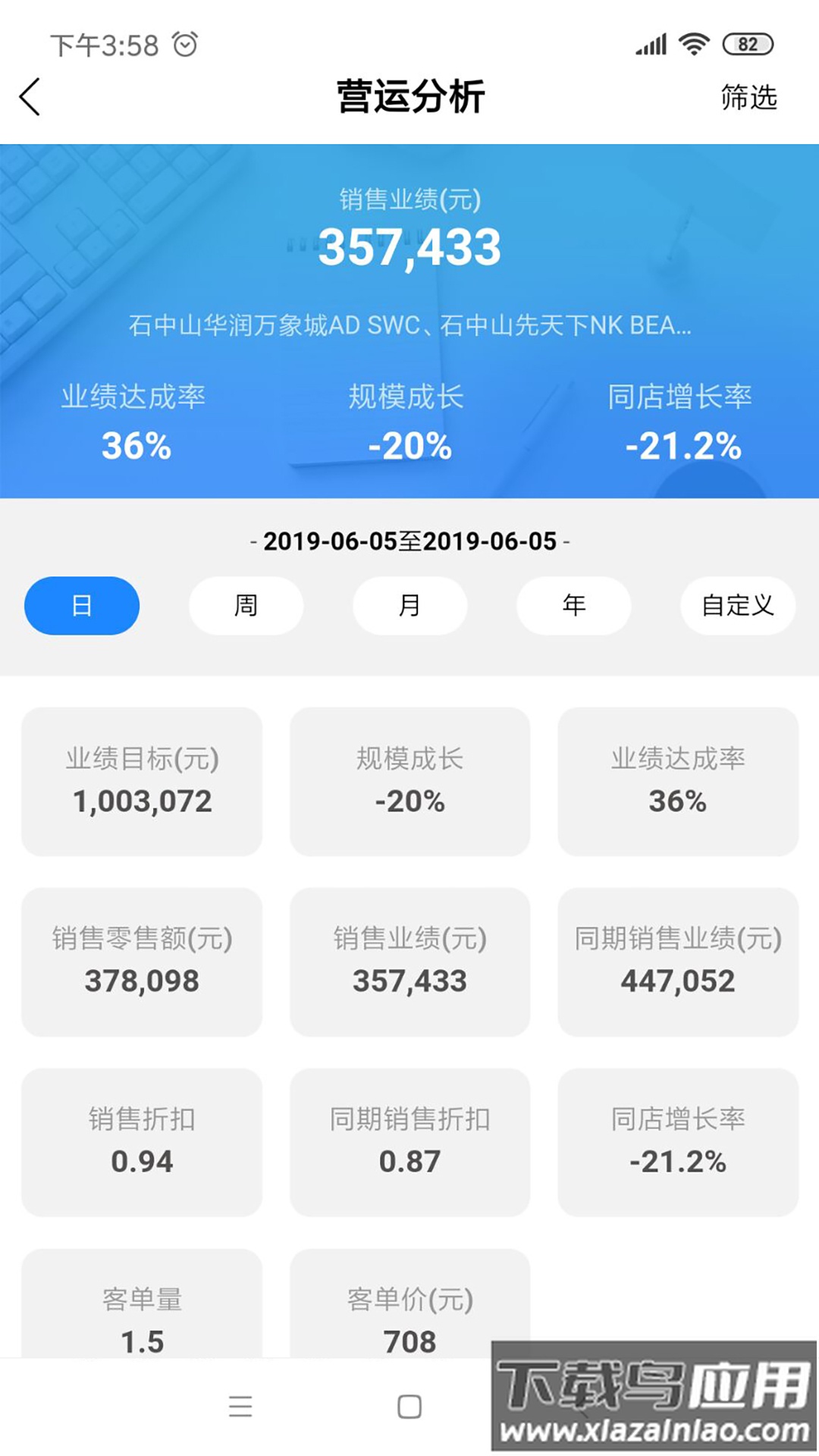
Task: Tap the cellular signal strength icon
Action: (x=652, y=43)
